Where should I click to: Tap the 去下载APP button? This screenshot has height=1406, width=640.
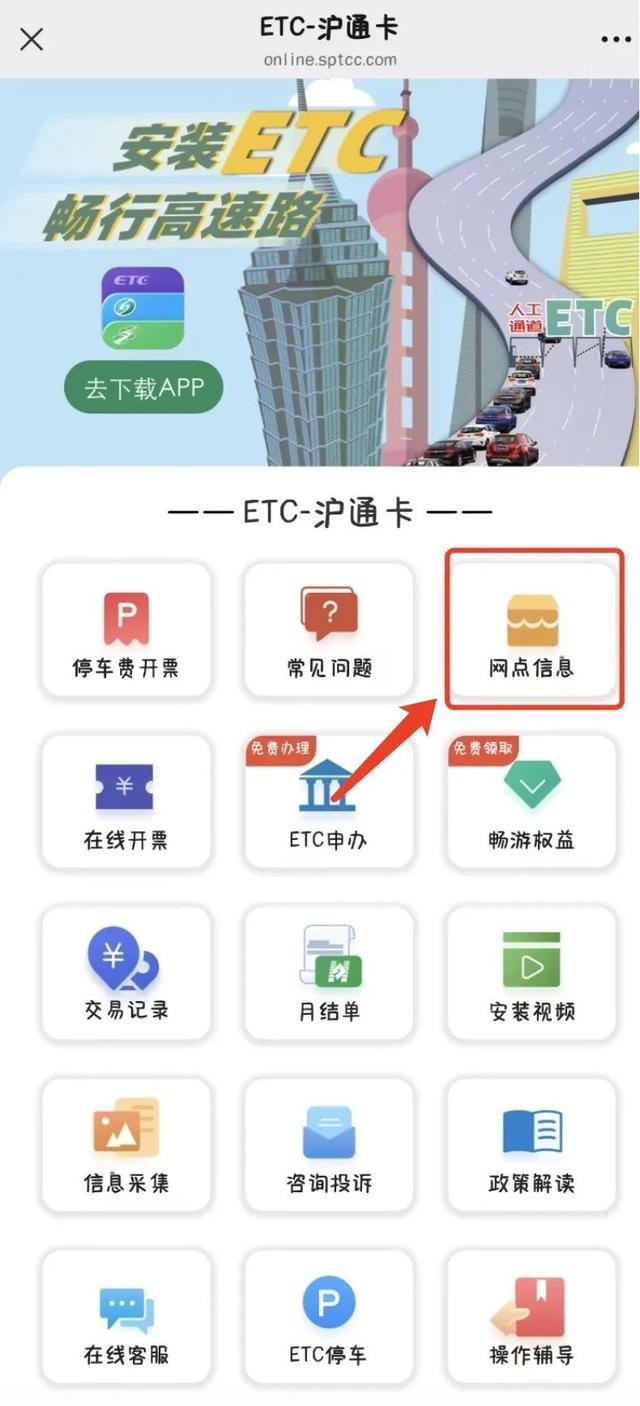(143, 387)
